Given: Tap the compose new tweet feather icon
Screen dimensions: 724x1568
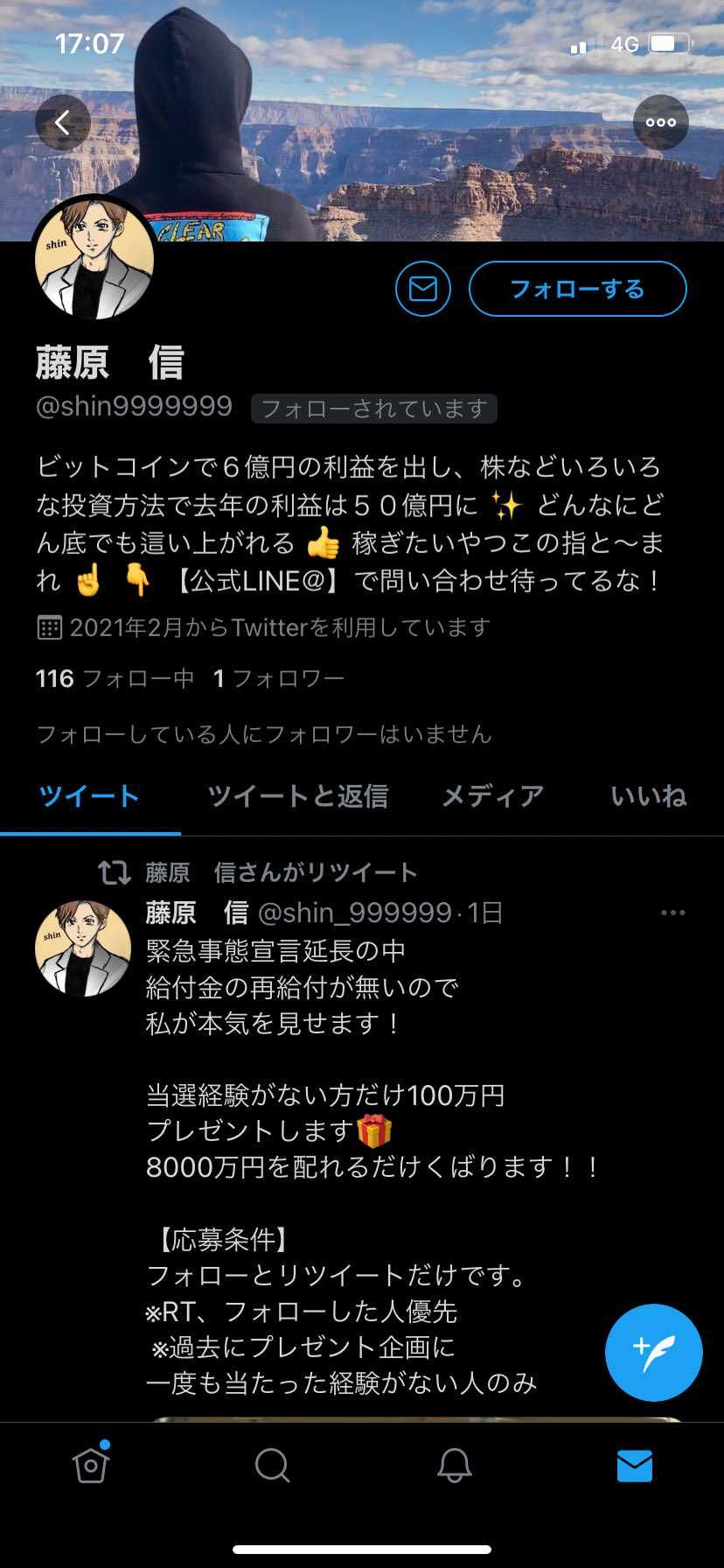Looking at the screenshot, I should (x=653, y=1352).
